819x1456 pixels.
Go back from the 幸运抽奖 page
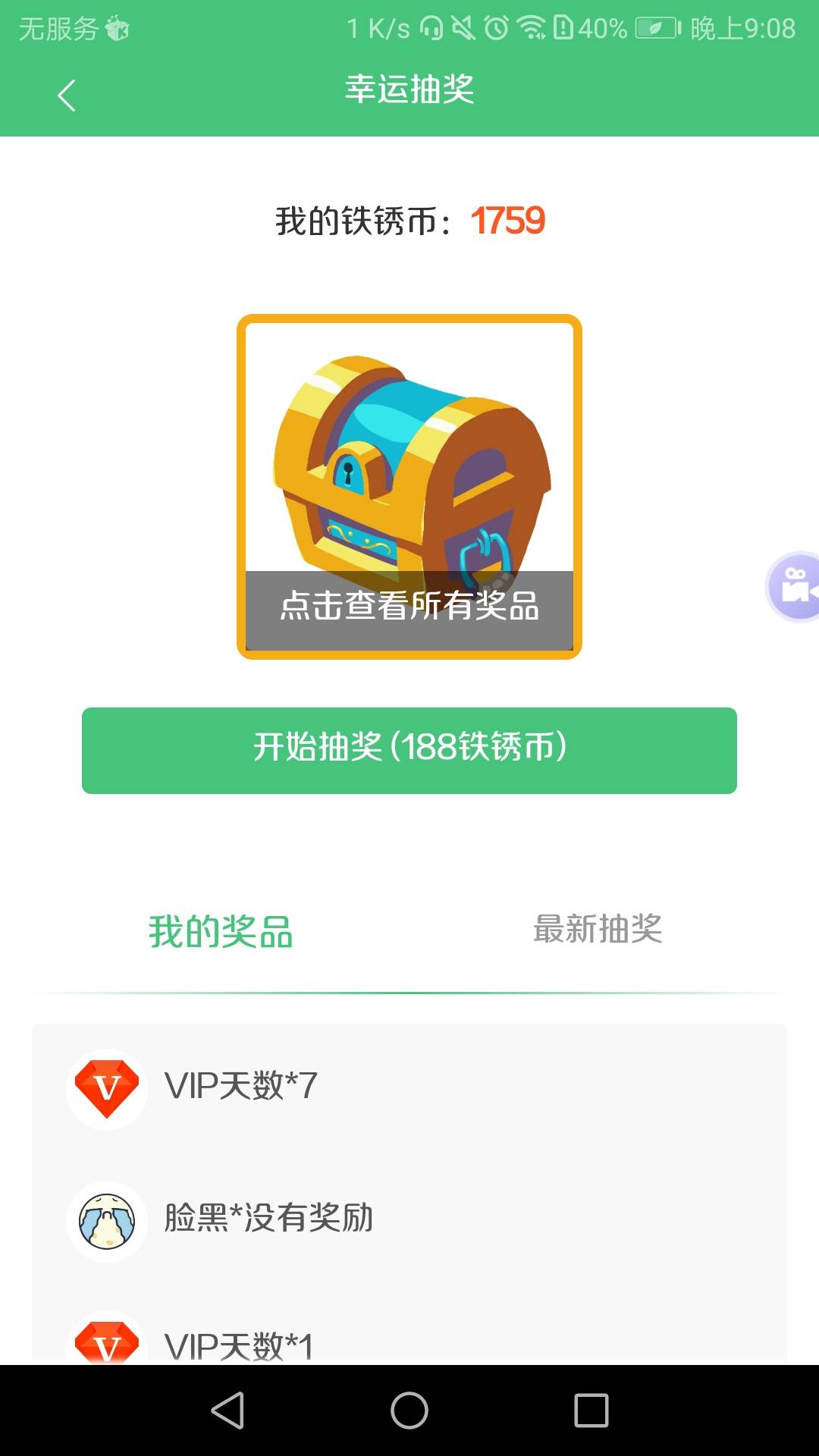pos(67,96)
